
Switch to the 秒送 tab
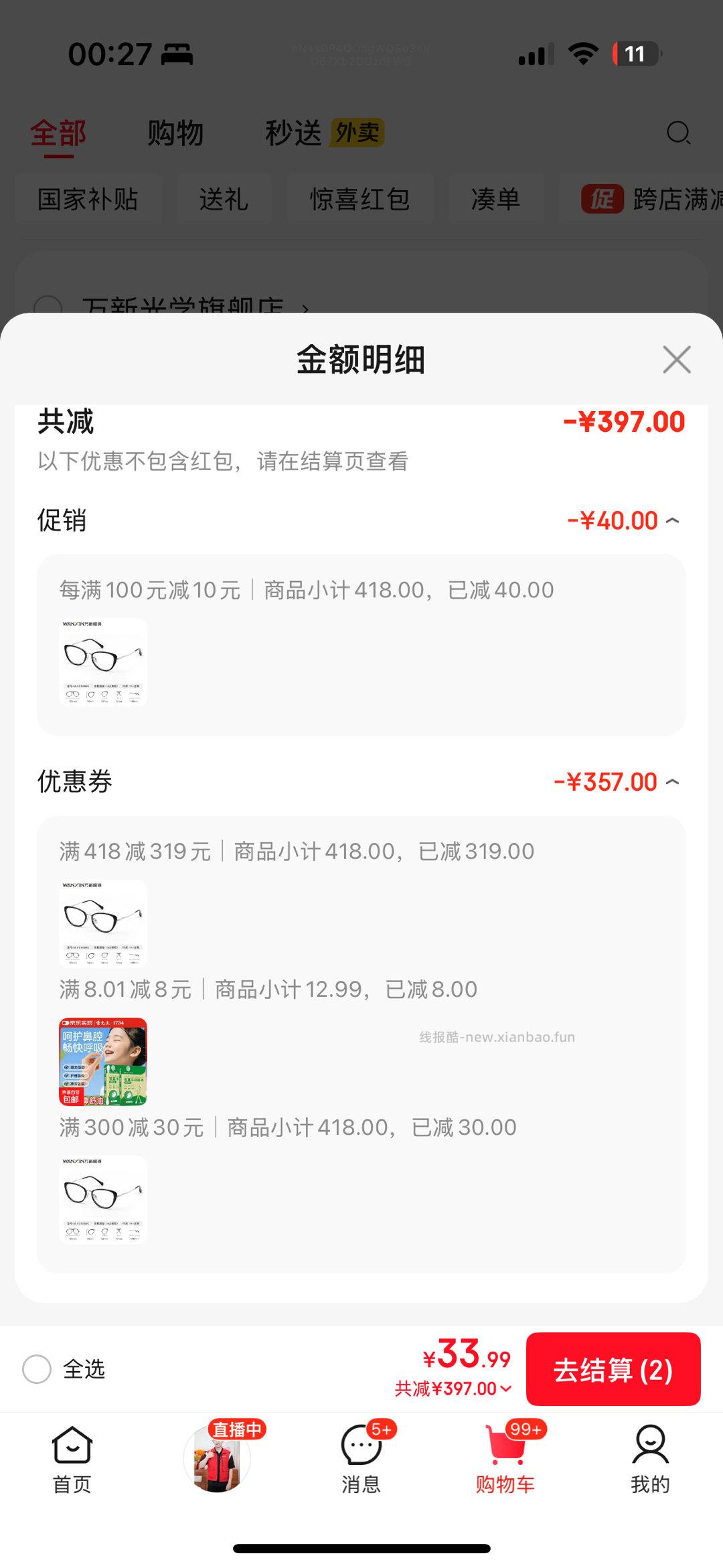point(291,132)
